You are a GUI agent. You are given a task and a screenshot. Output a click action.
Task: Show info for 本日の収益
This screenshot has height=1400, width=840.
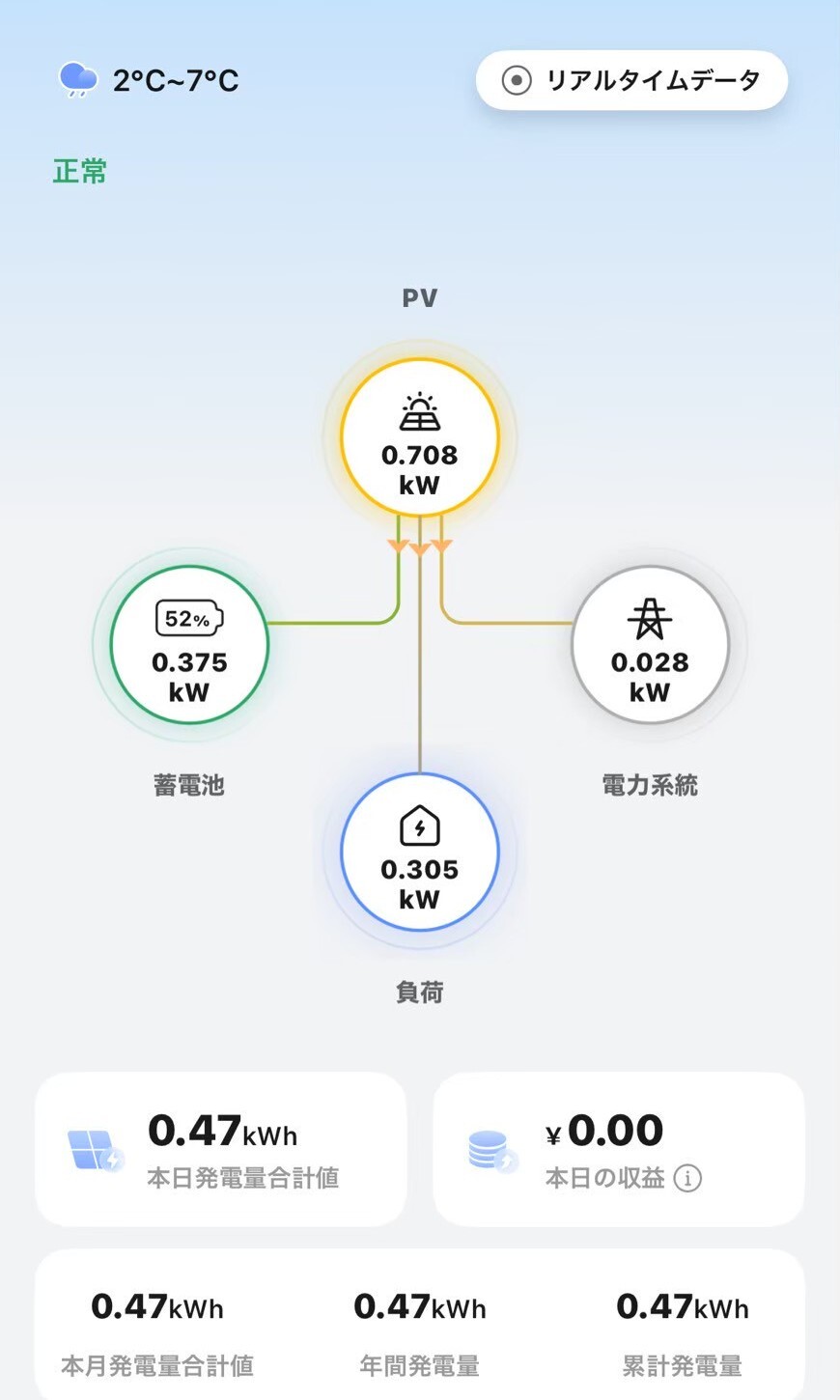(x=687, y=1178)
